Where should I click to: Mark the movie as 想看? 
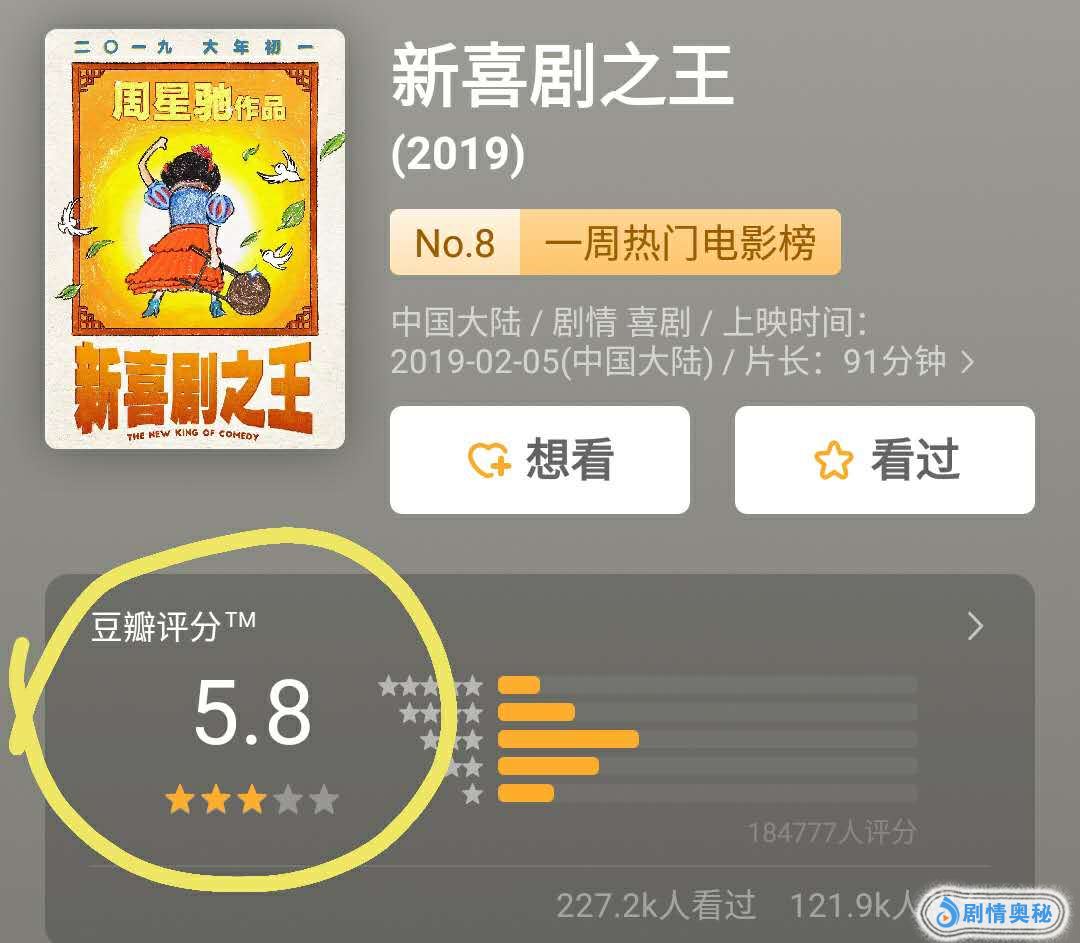[x=539, y=460]
